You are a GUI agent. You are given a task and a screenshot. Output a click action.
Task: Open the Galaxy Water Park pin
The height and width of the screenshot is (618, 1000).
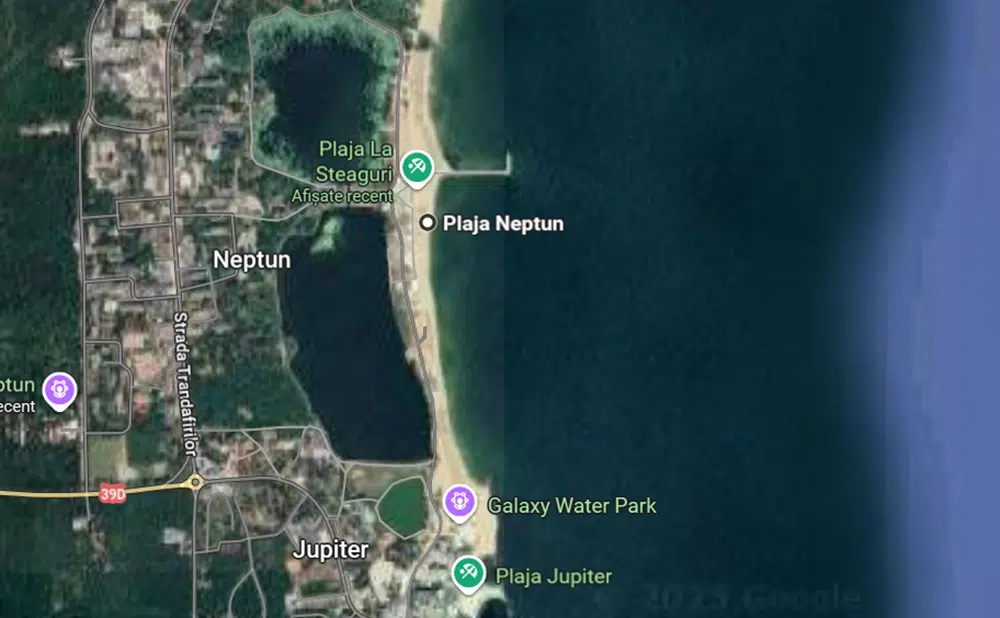click(459, 500)
